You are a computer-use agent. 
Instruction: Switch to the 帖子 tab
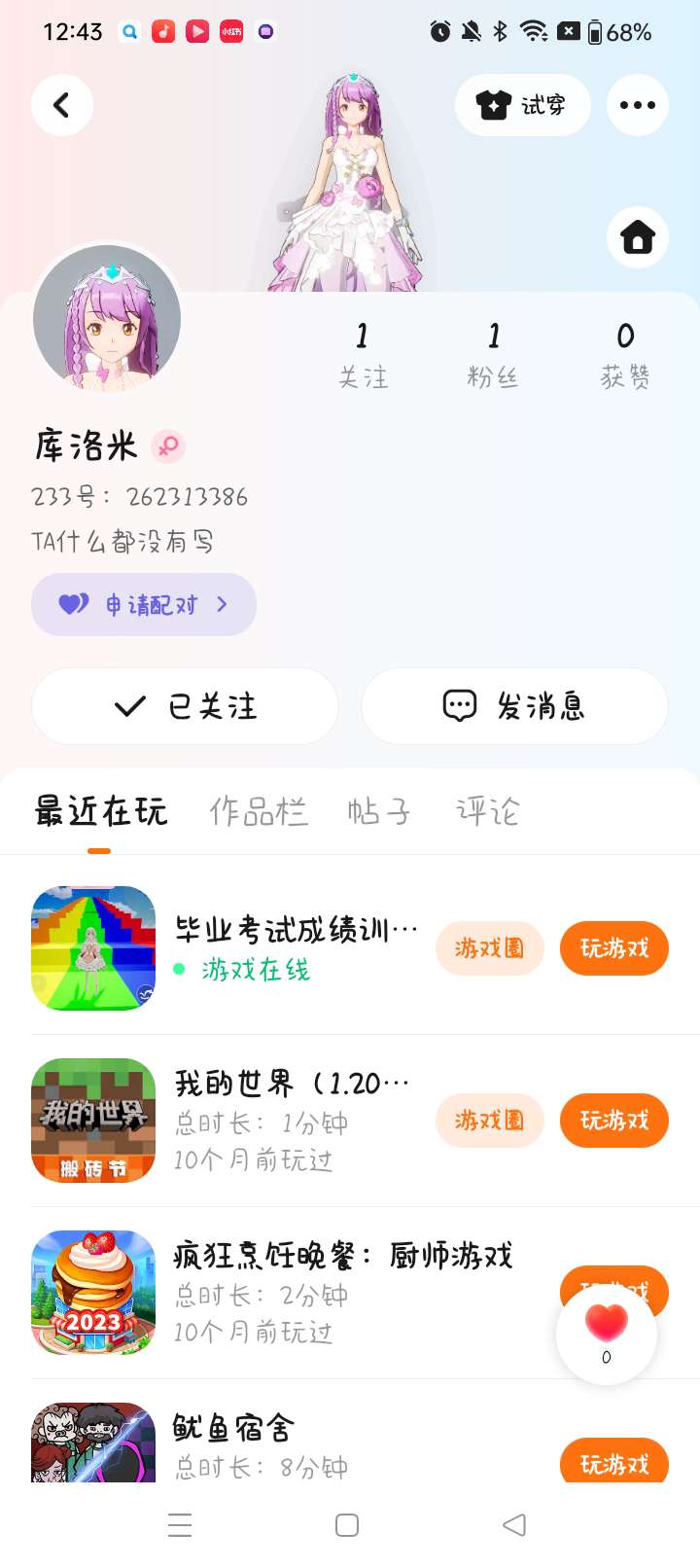[379, 811]
